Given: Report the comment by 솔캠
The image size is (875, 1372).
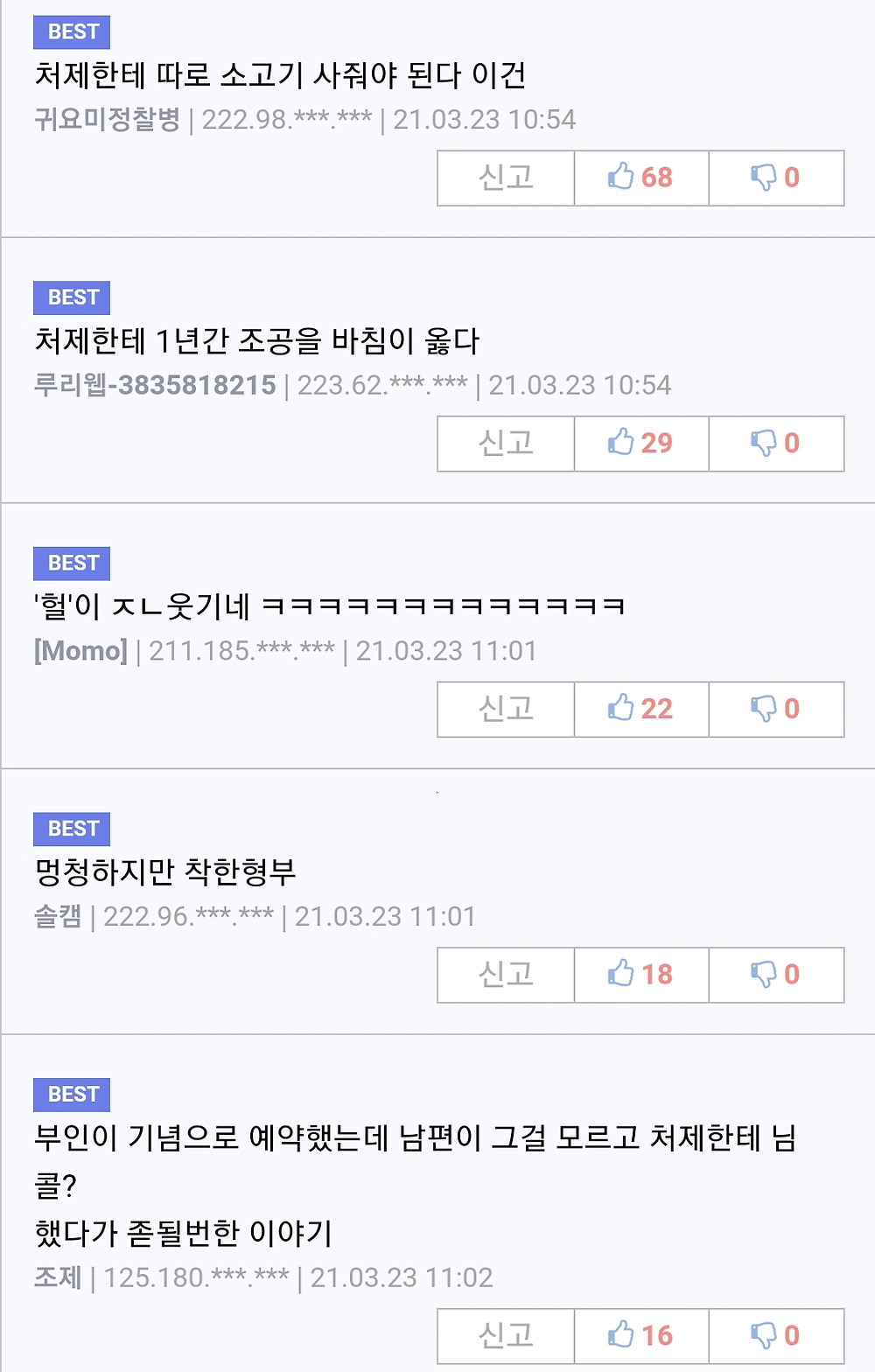Looking at the screenshot, I should (506, 975).
